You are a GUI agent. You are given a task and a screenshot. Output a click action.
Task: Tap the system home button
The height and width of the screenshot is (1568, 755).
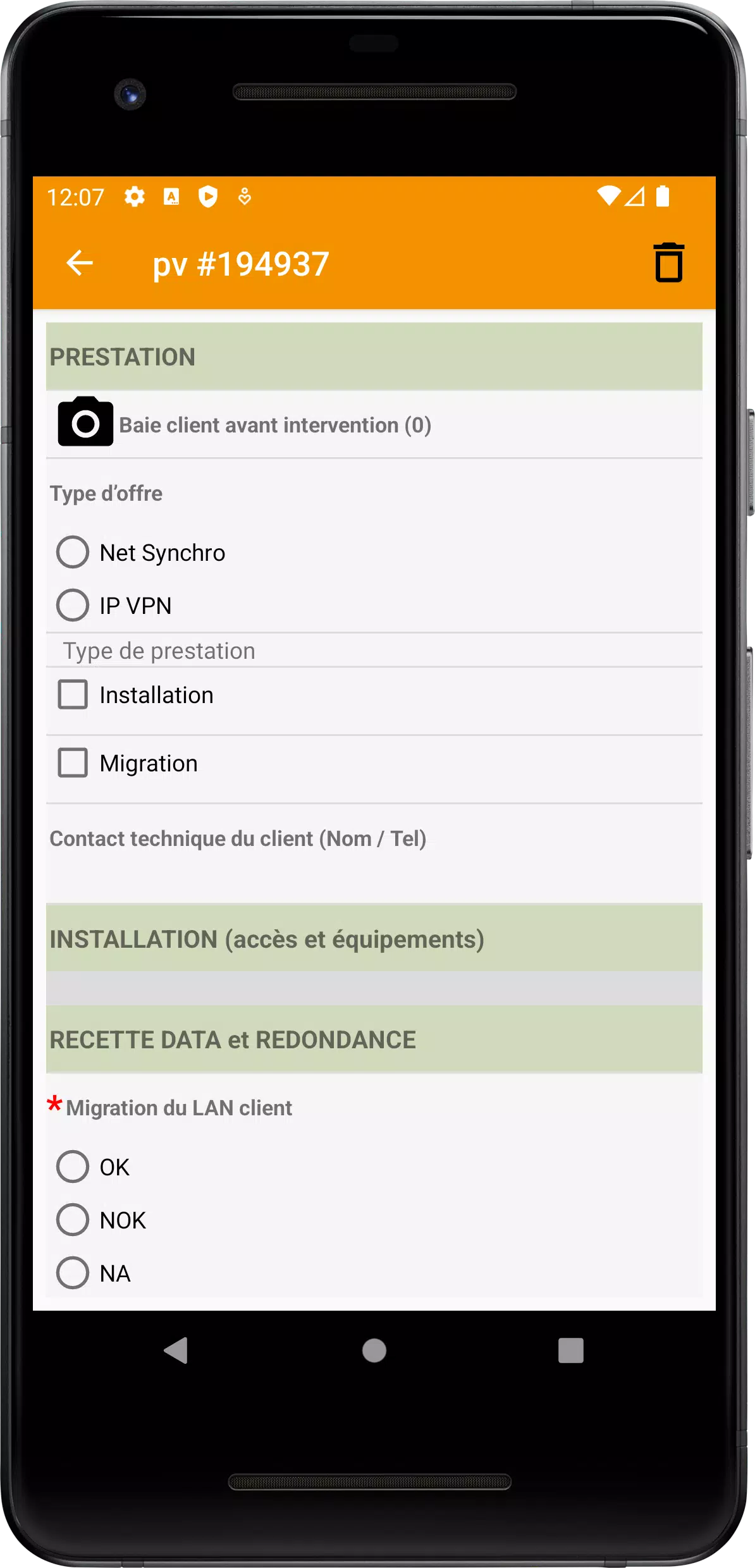point(374,1351)
